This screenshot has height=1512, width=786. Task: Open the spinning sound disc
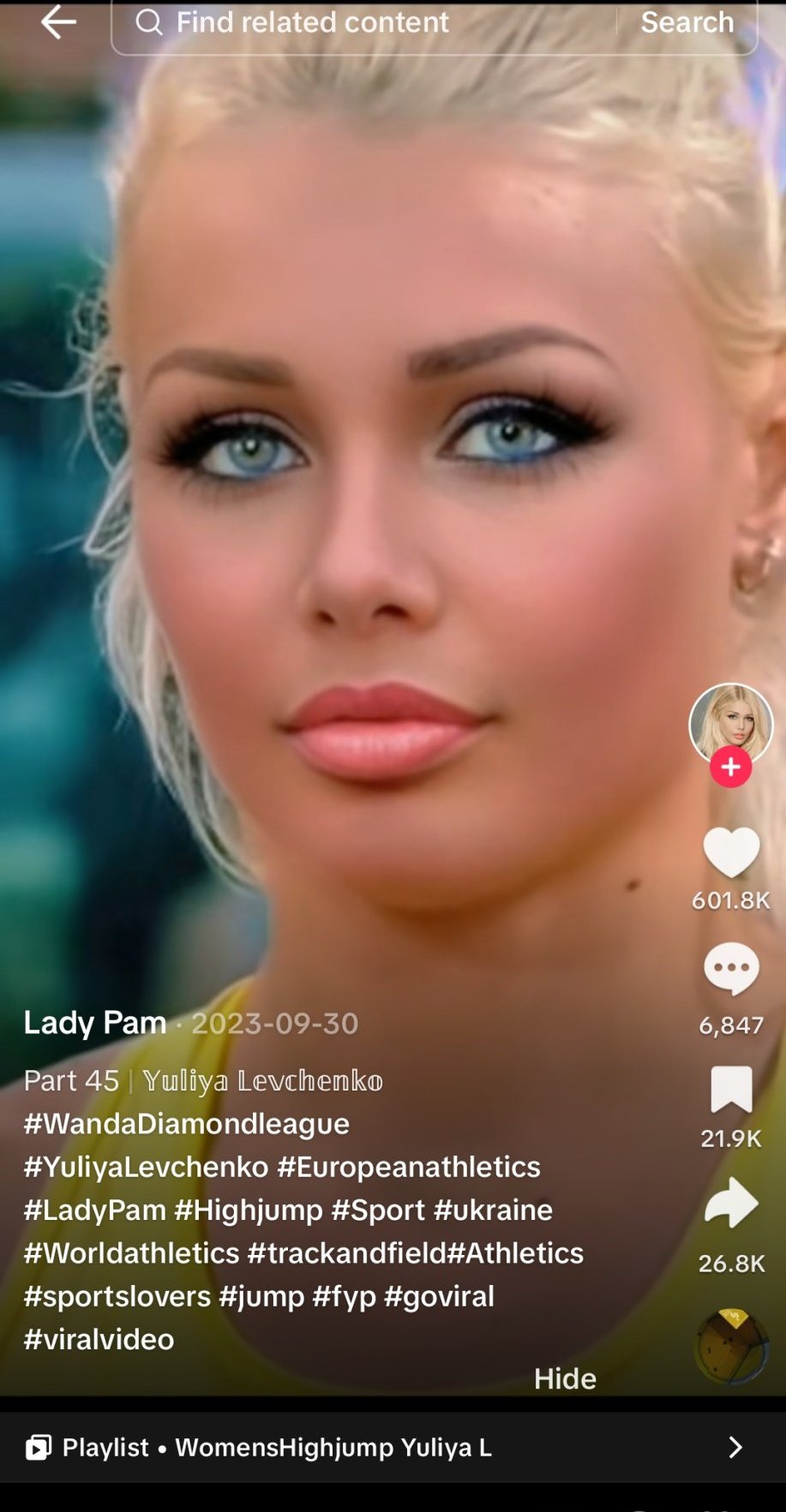(730, 1346)
